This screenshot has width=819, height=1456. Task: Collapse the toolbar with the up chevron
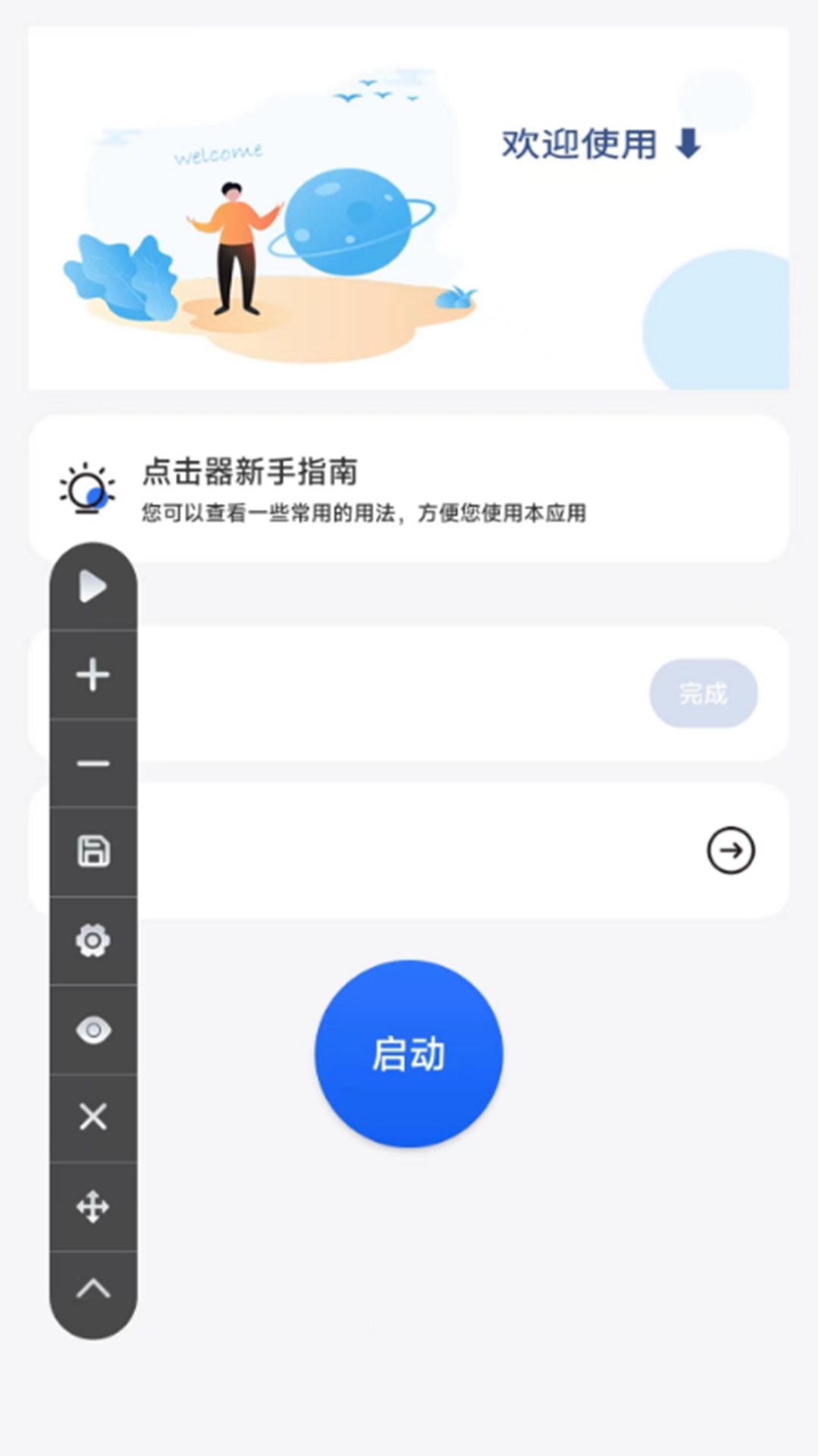coord(93,1289)
